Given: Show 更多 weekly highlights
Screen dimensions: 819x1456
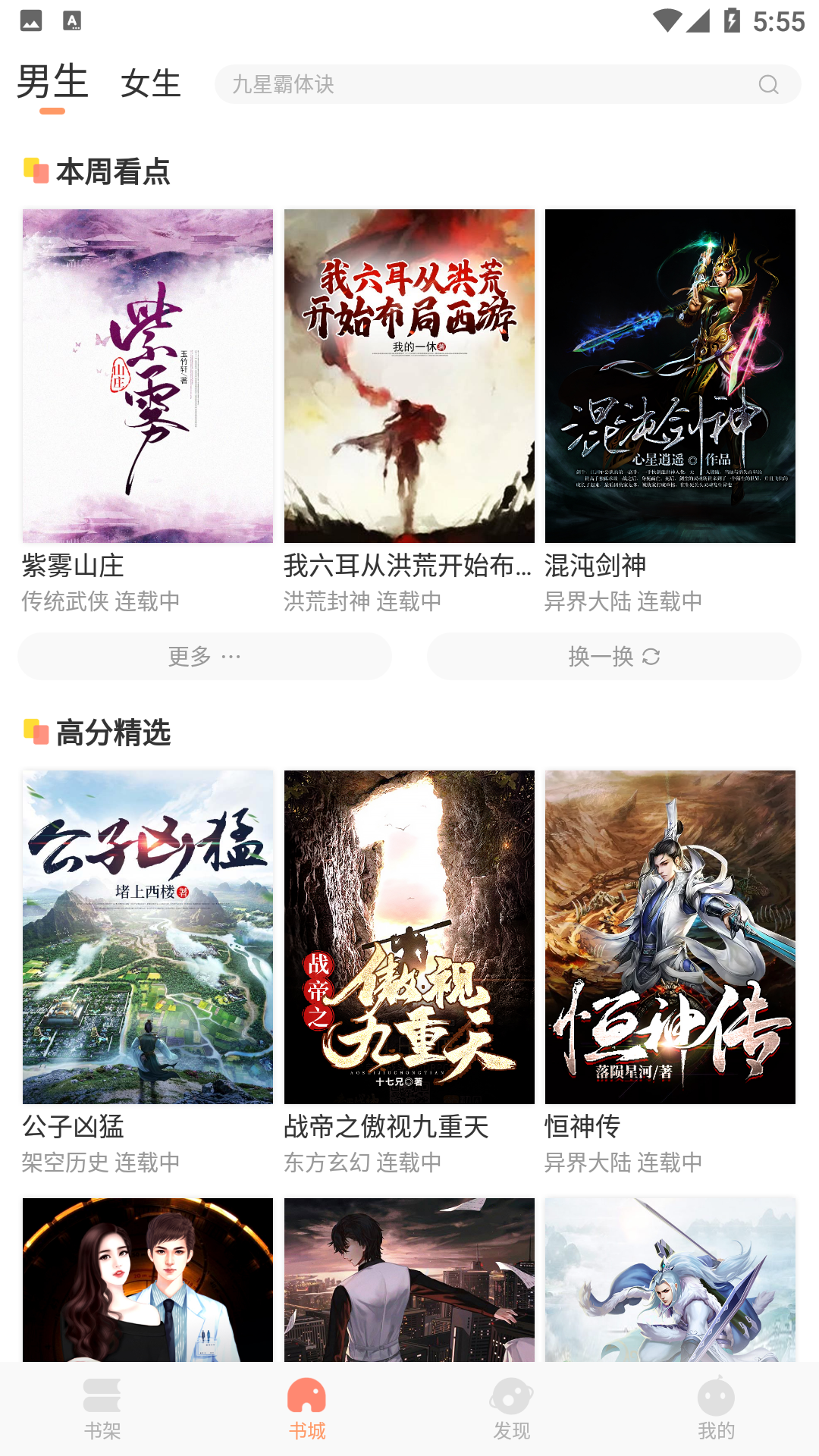Looking at the screenshot, I should pyautogui.click(x=205, y=657).
